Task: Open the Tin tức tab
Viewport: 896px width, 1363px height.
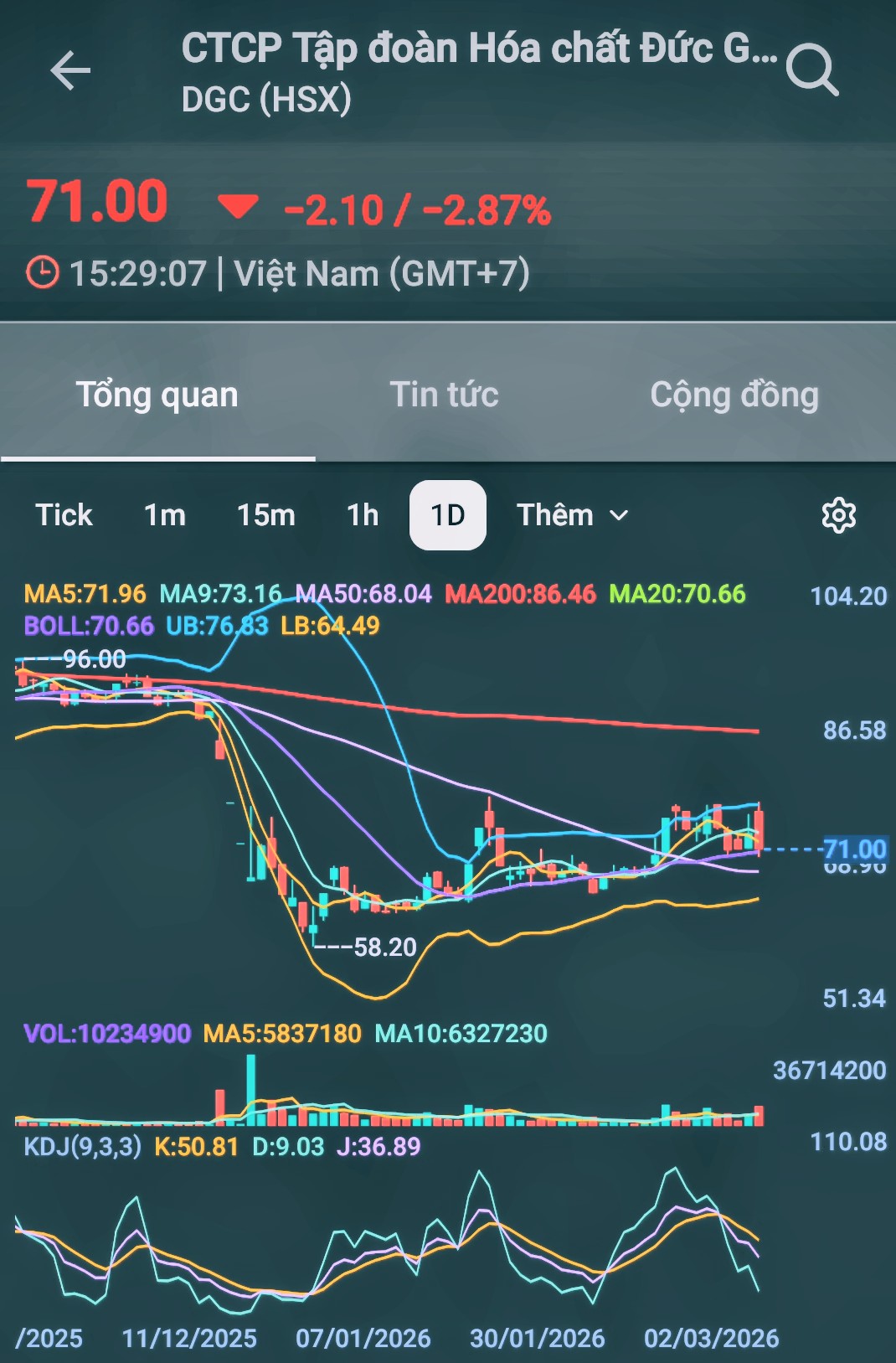Action: click(x=444, y=395)
